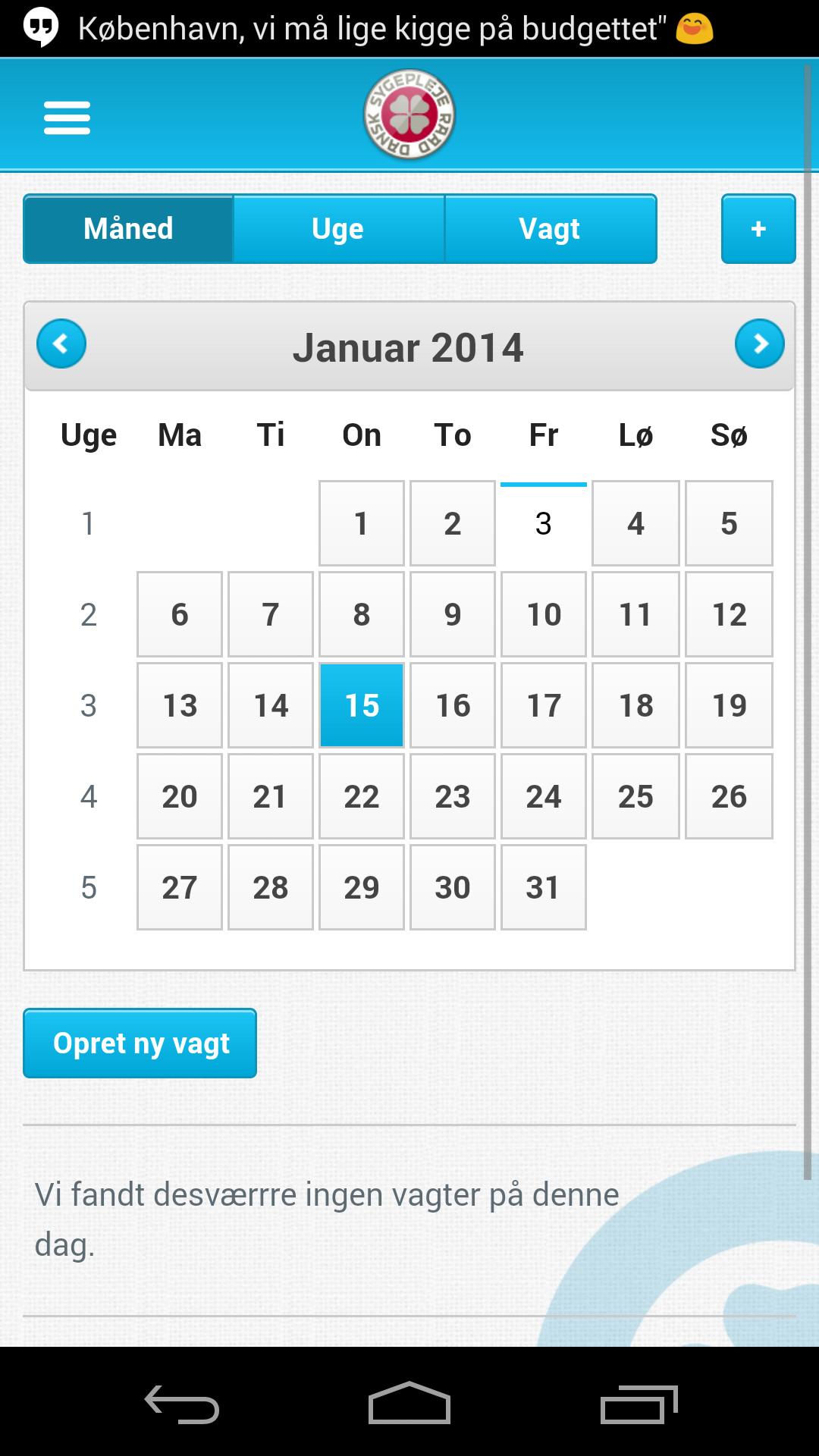Tap the plus button to add
This screenshot has height=1456, width=819.
(x=758, y=229)
